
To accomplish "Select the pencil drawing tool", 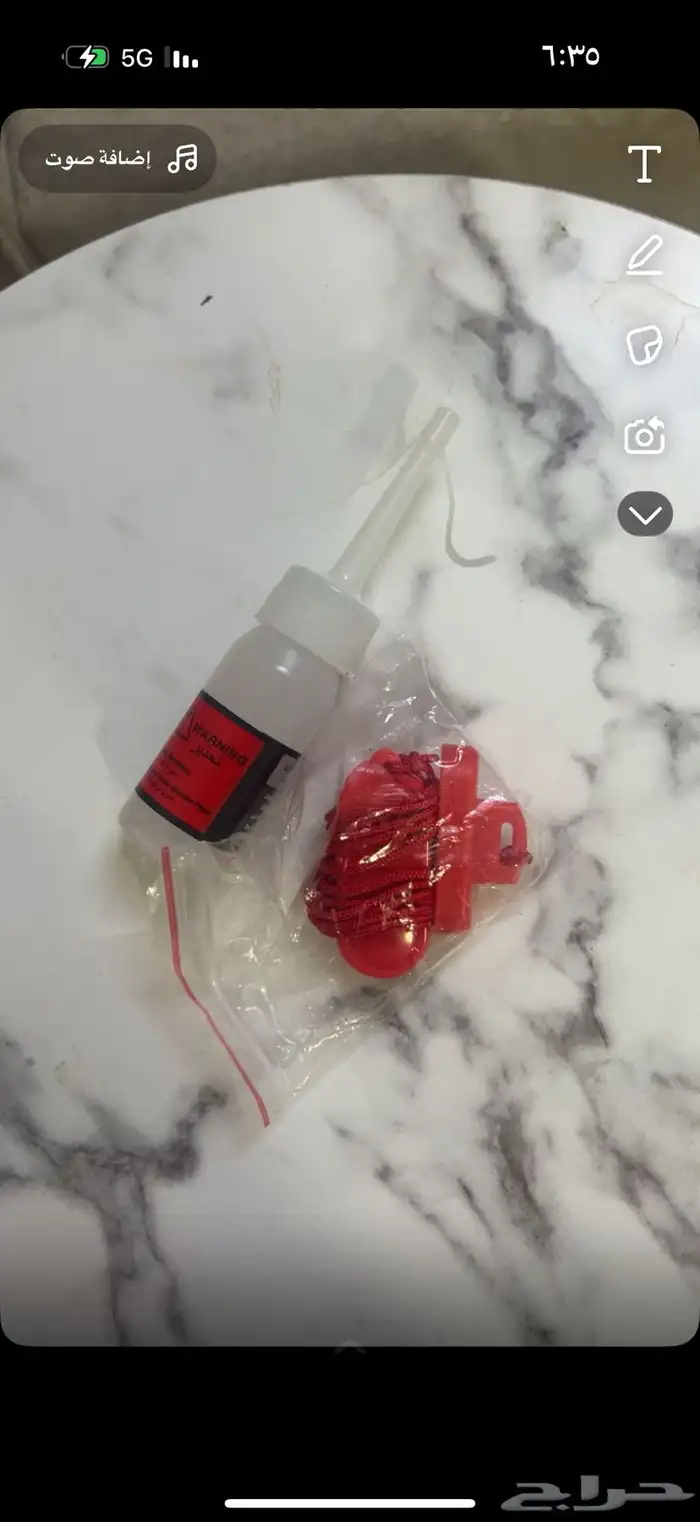I will coord(644,255).
